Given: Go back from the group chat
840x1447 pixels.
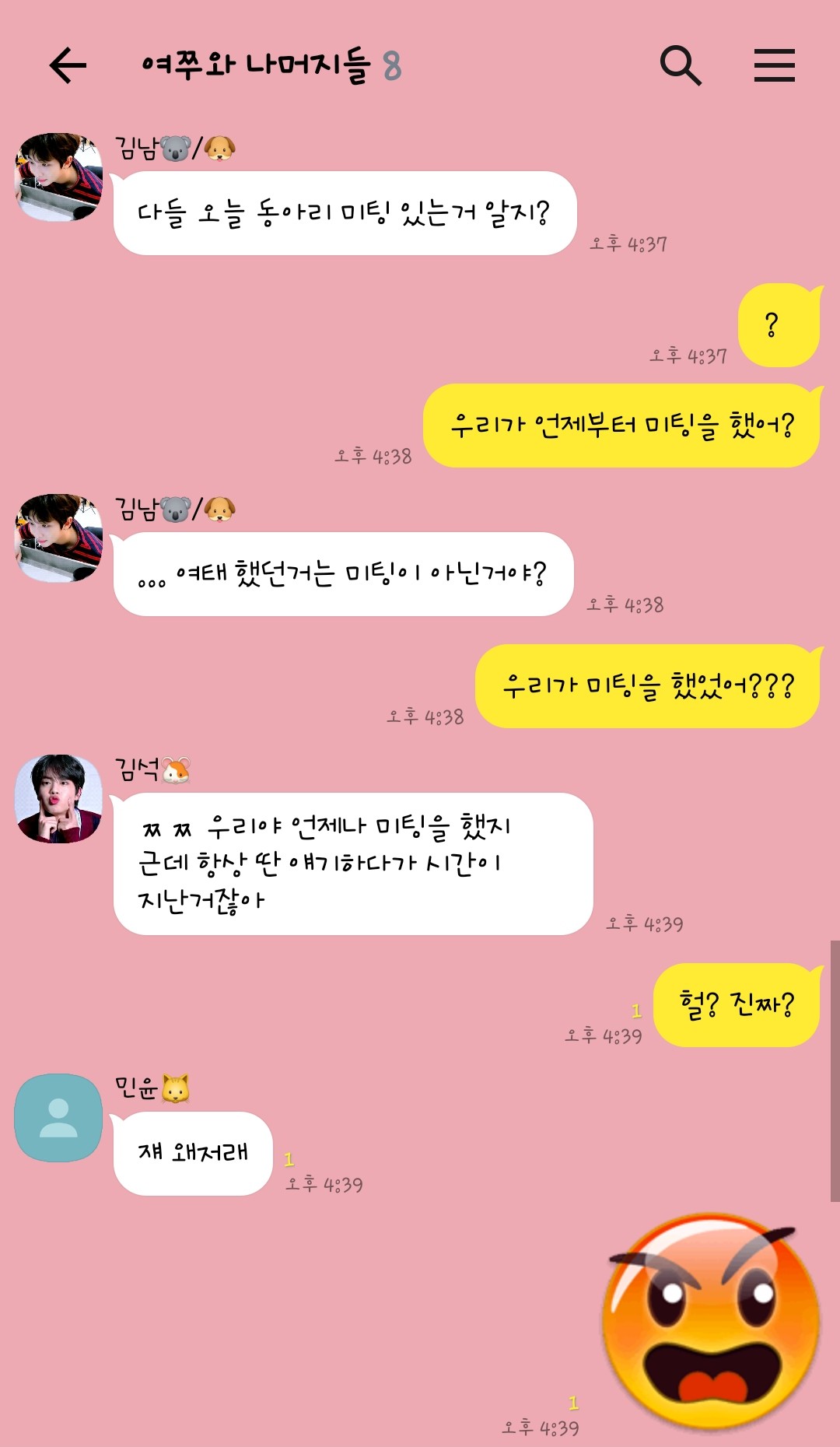Looking at the screenshot, I should [68, 65].
